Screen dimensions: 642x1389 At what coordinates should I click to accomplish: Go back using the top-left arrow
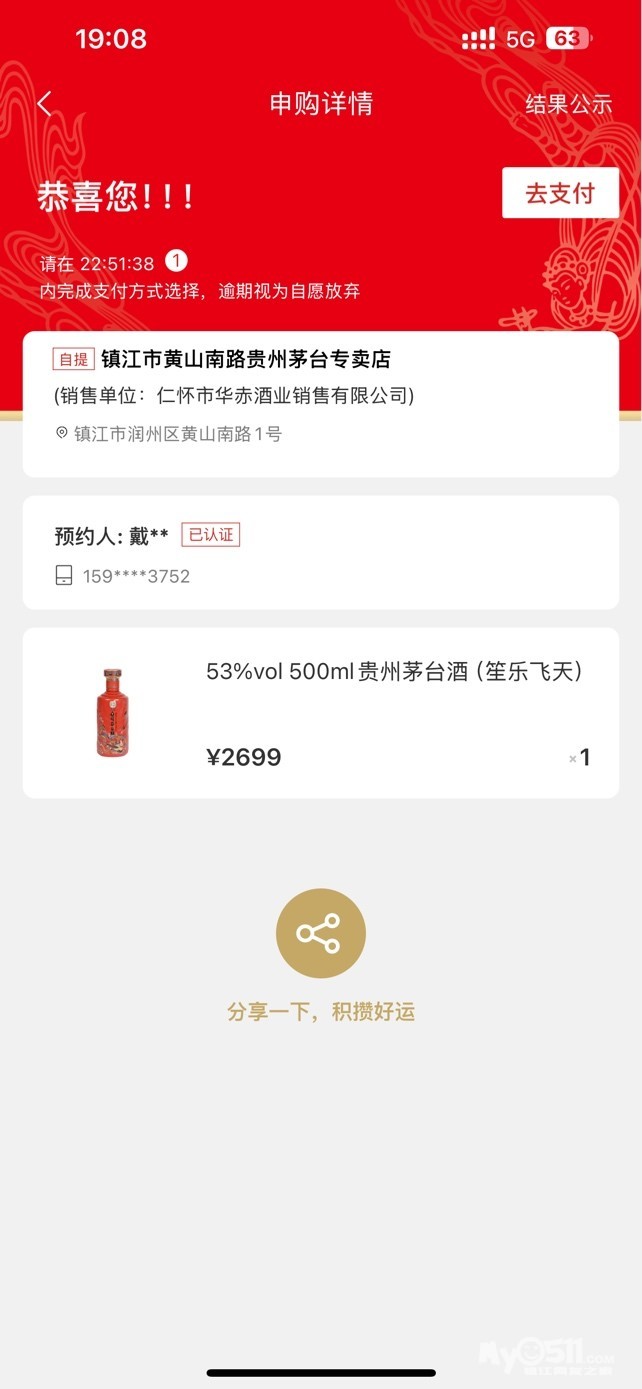(45, 104)
